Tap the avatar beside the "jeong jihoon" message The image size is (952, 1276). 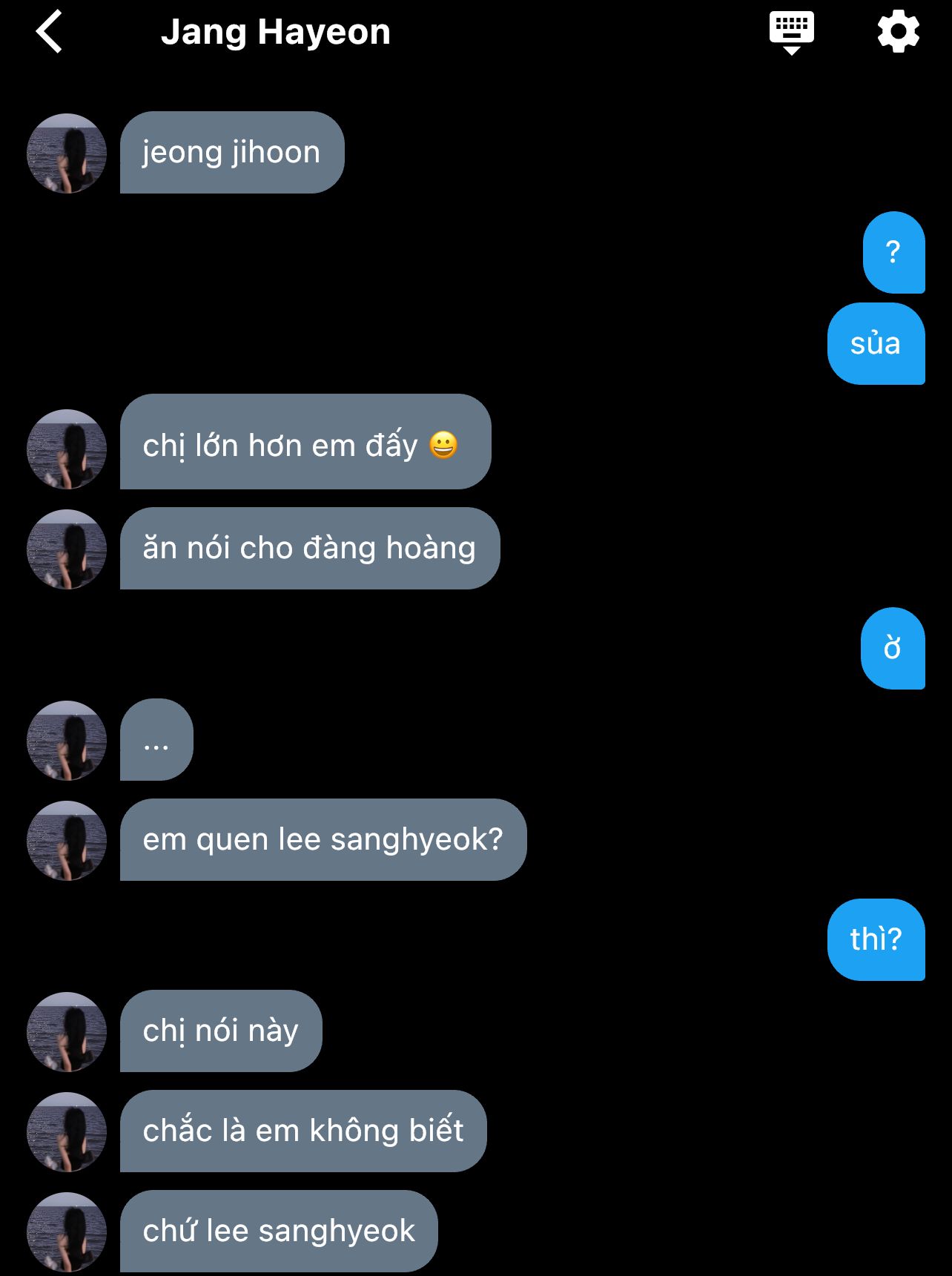(67, 153)
